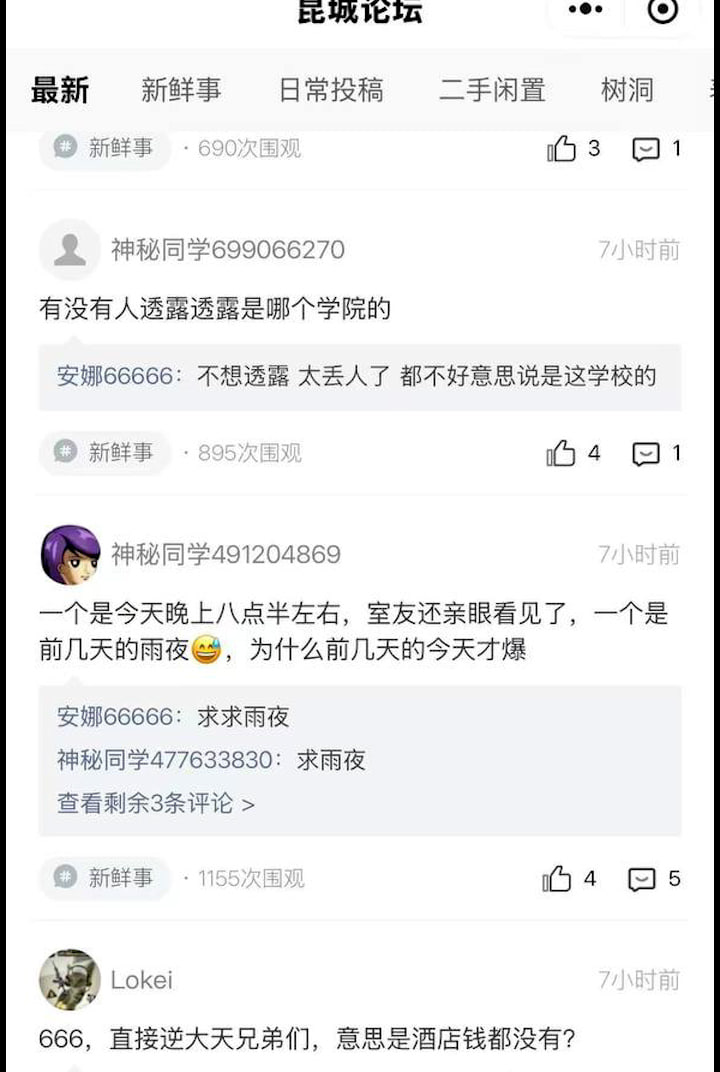Open the avatar of 神秘同学699066270
This screenshot has height=1072, width=720.
point(70,250)
